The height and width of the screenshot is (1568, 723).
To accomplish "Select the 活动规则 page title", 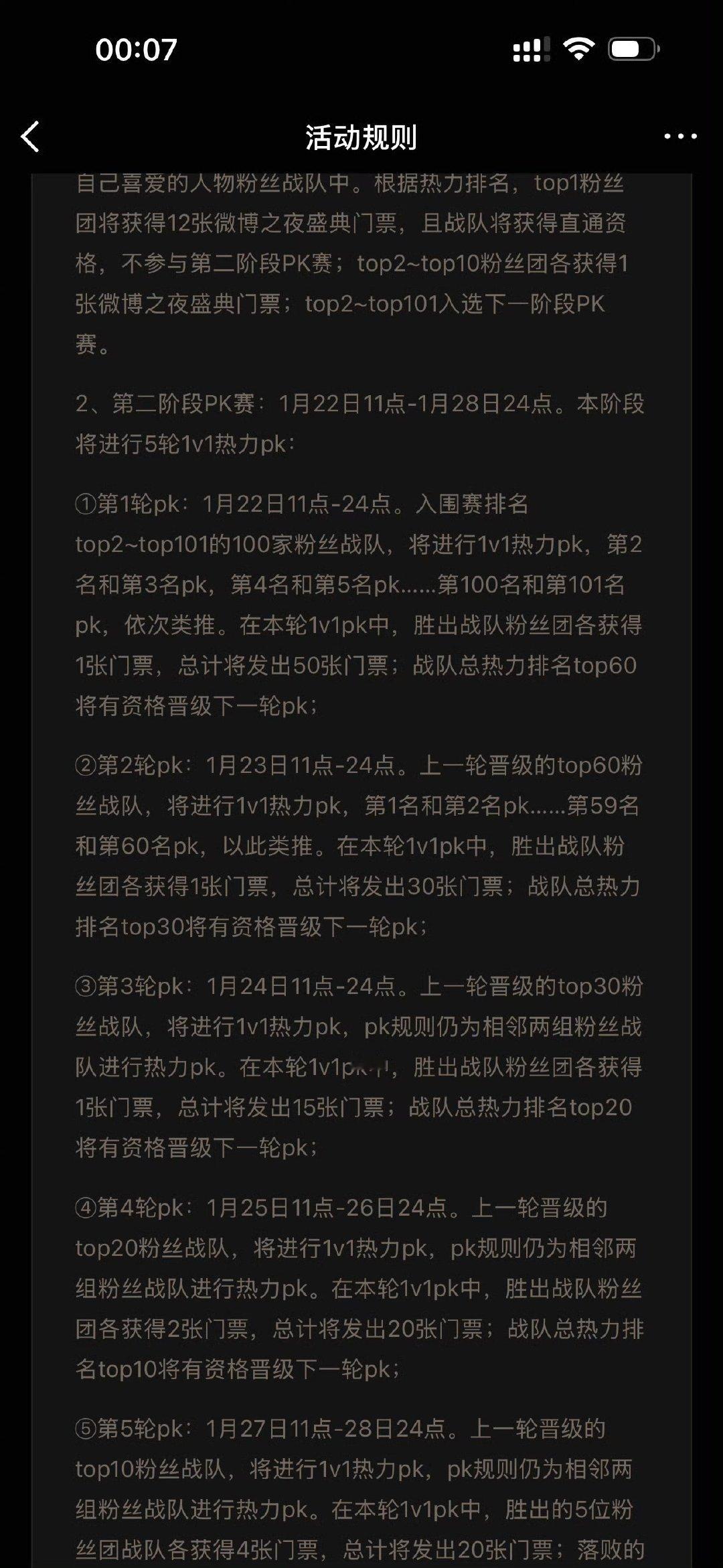I will tap(361, 136).
